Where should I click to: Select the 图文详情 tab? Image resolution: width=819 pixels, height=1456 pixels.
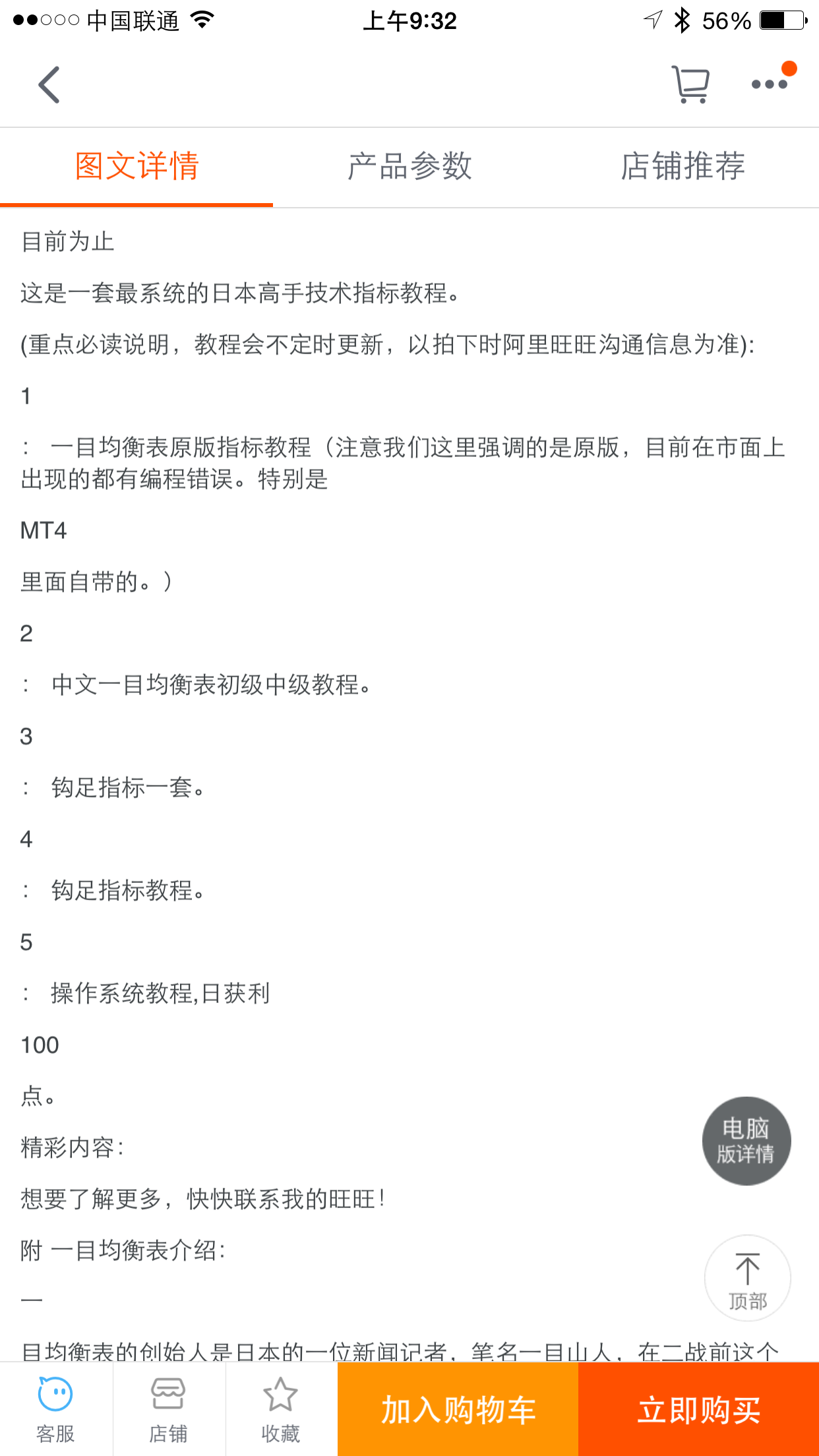click(x=136, y=166)
